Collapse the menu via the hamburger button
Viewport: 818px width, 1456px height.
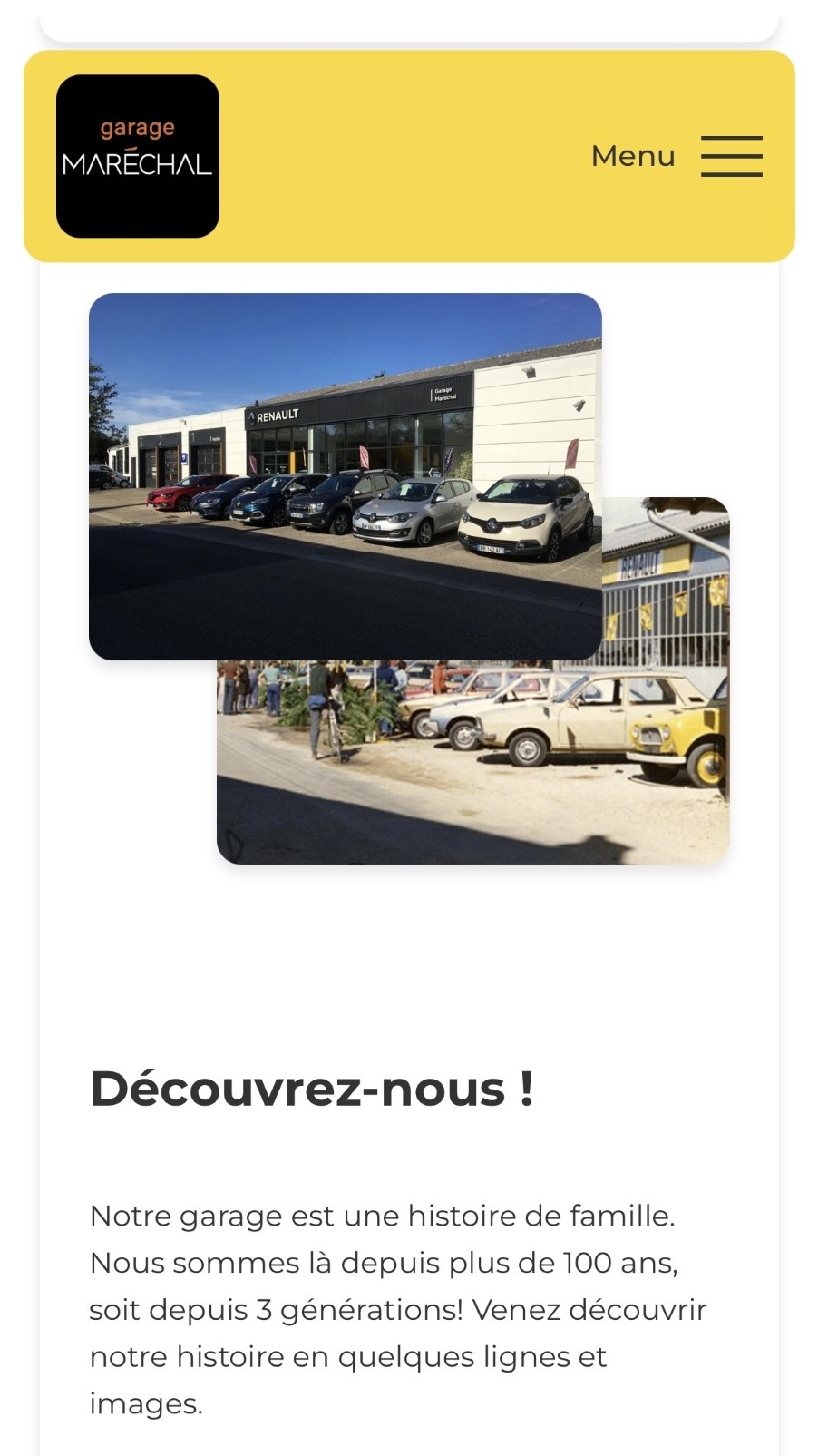[731, 156]
